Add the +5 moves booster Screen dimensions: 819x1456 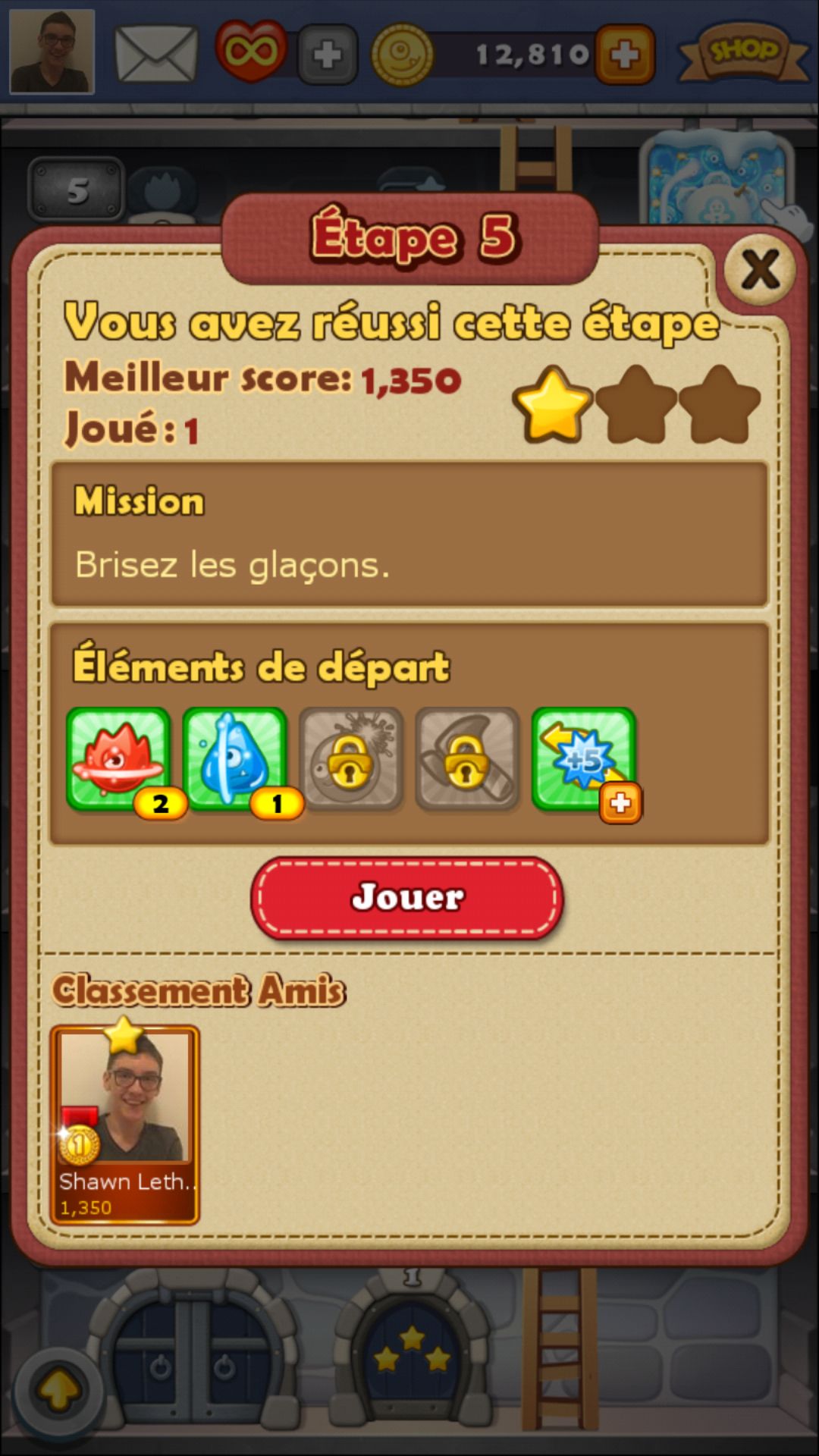(584, 759)
